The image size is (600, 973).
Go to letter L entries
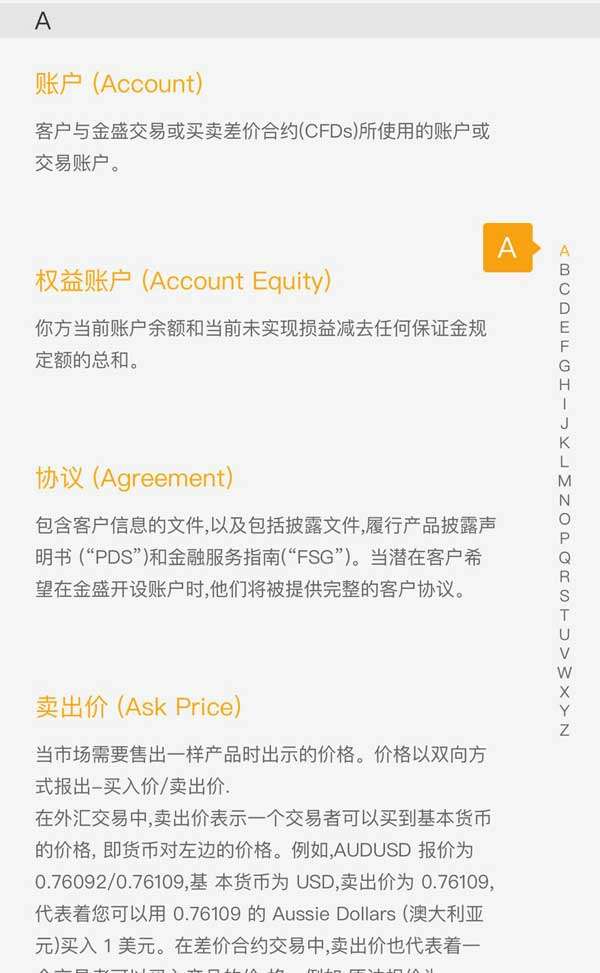(x=564, y=461)
